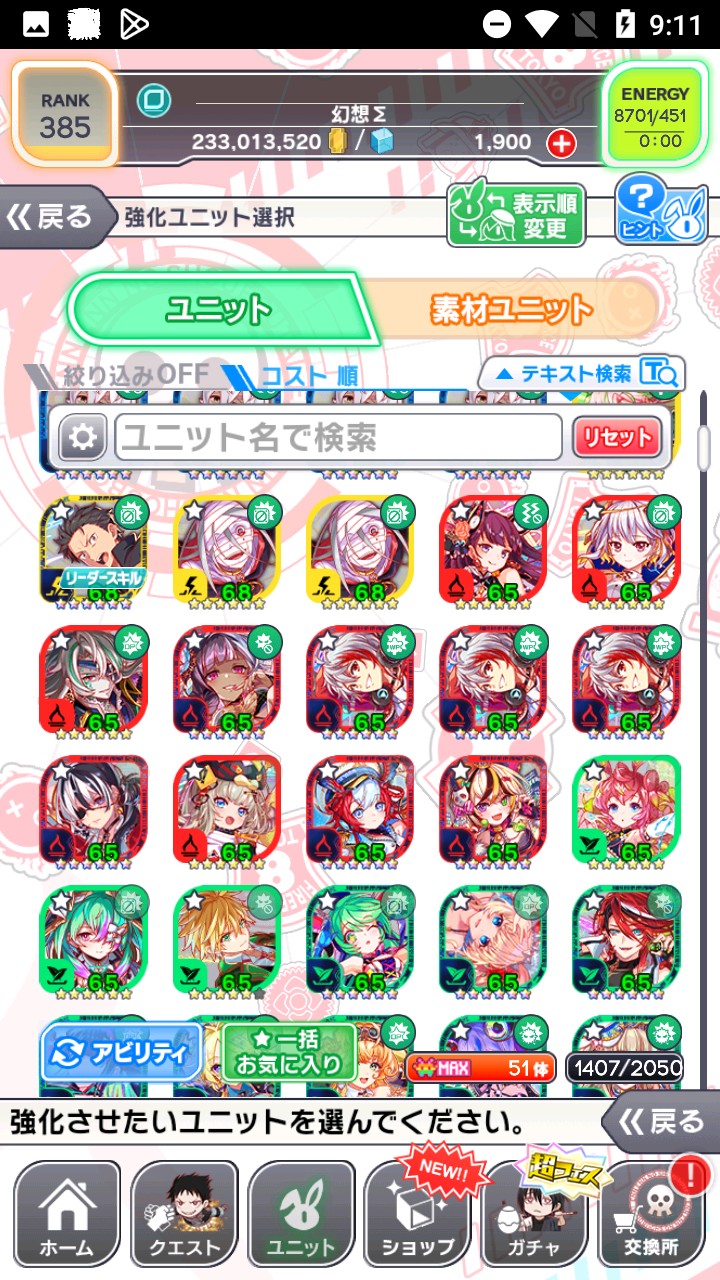Screen dimensions: 720x1280
Task: Add gems with the red plus button
Action: point(562,143)
